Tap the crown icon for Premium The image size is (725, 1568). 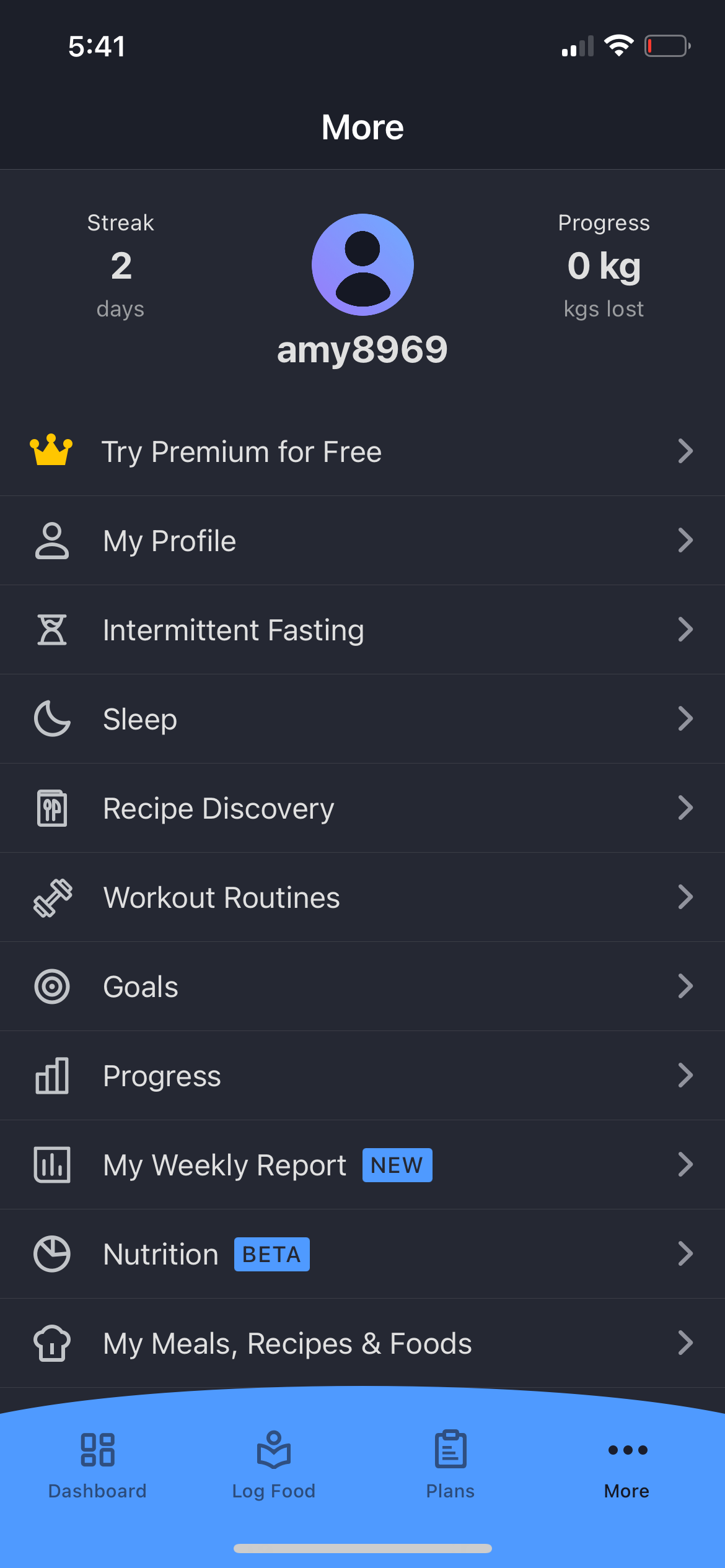pos(51,451)
